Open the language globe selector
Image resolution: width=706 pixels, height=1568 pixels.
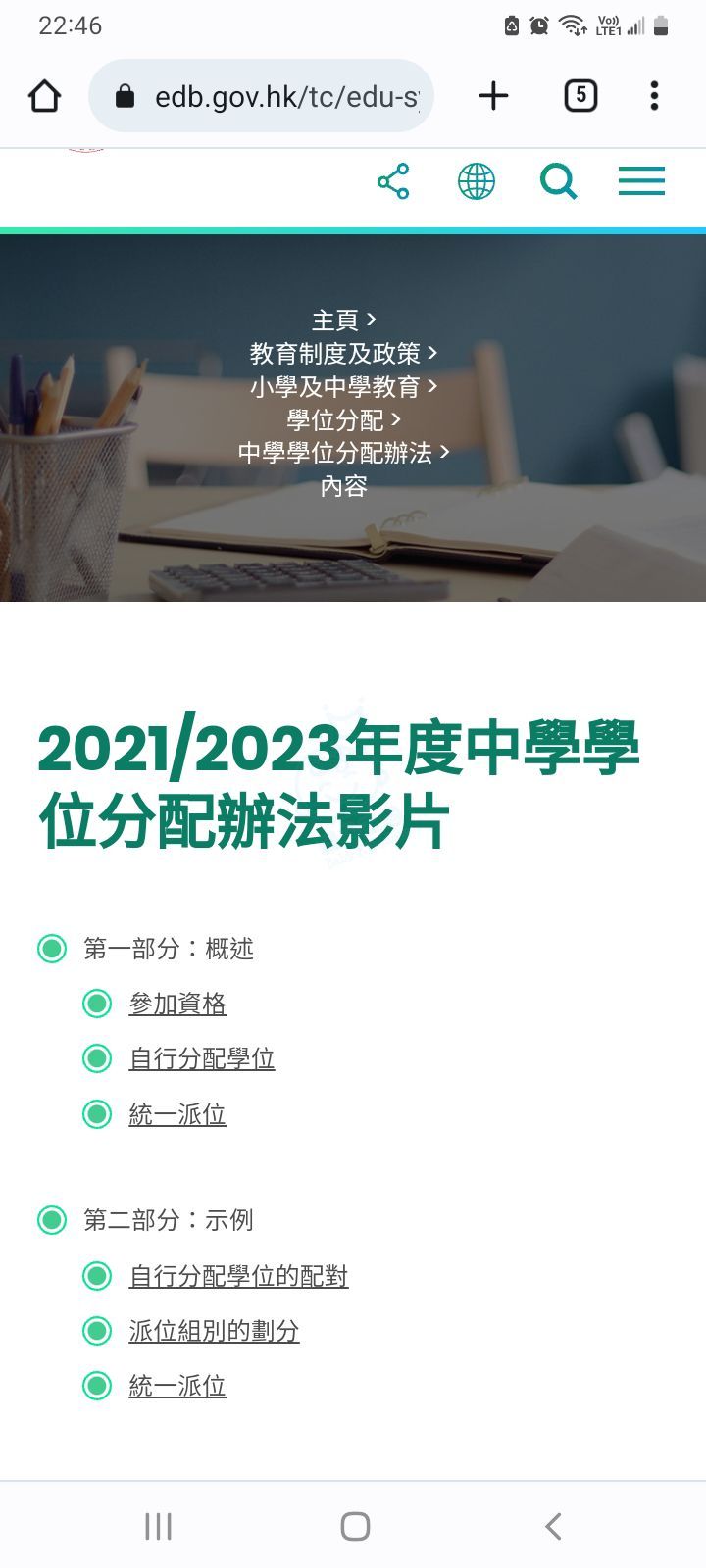click(x=477, y=182)
